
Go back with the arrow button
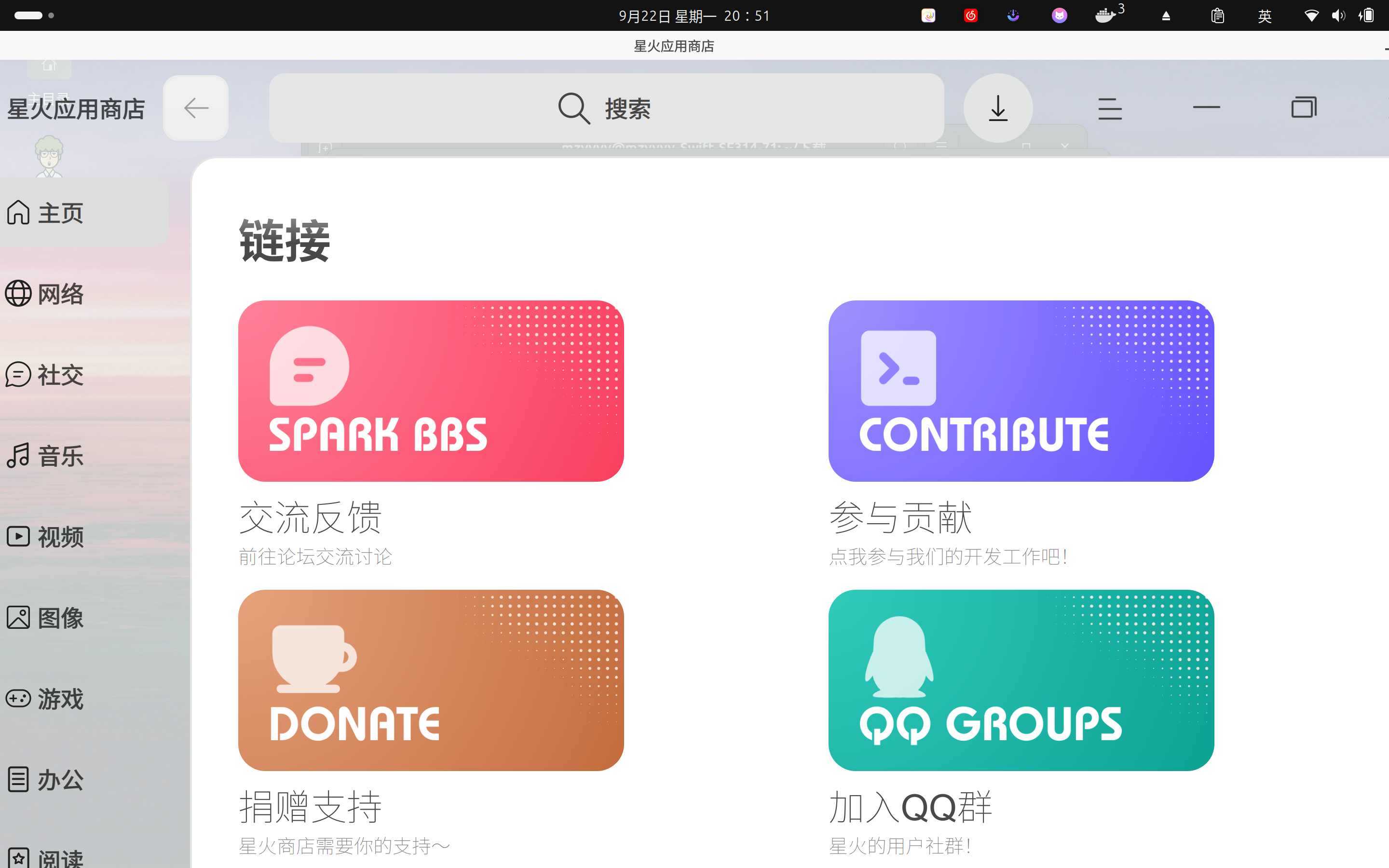click(196, 108)
